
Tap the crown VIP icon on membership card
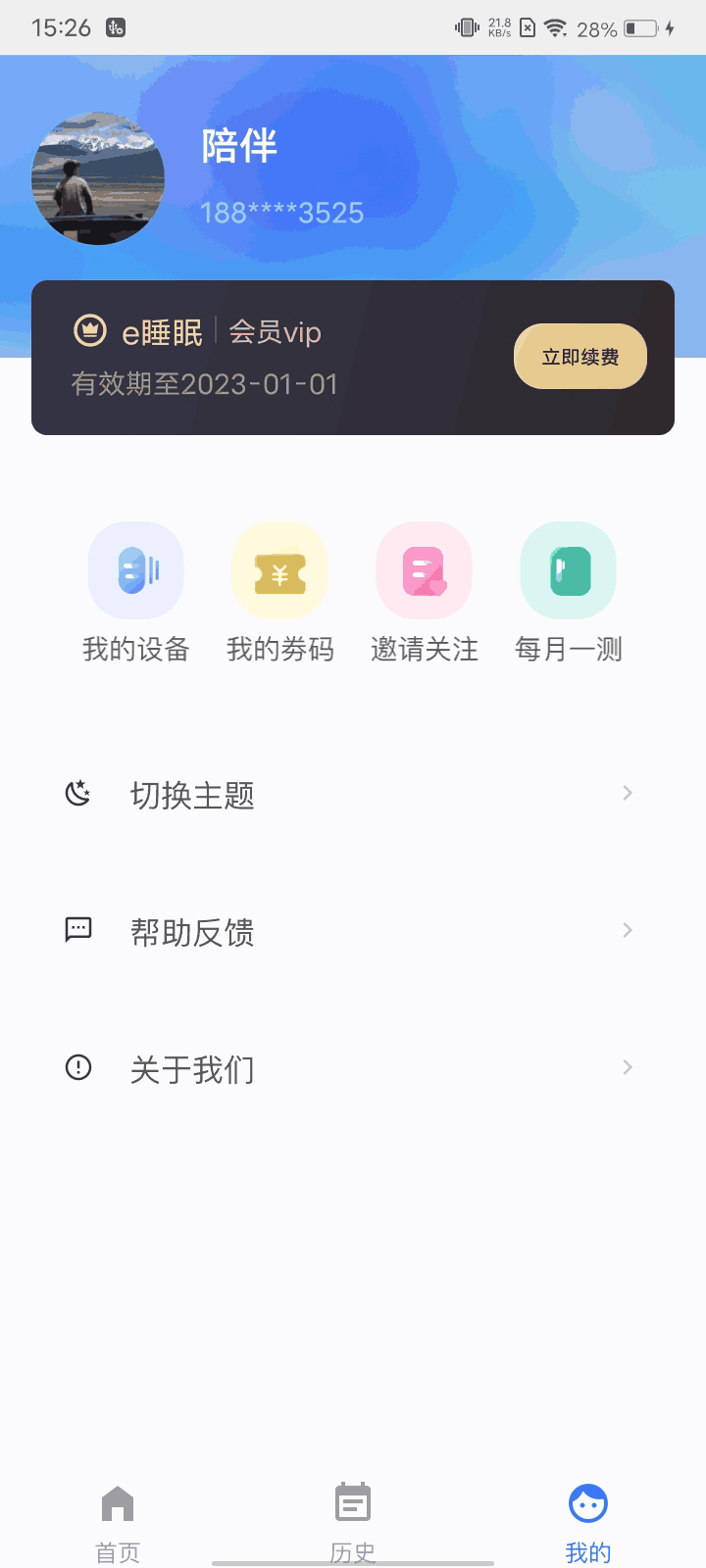89,330
